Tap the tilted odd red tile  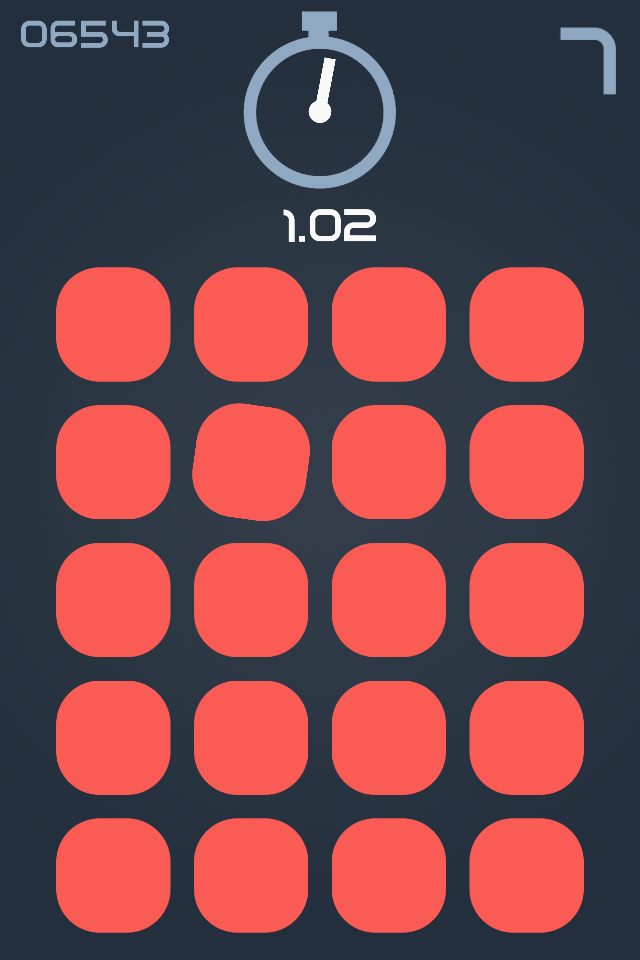[251, 462]
